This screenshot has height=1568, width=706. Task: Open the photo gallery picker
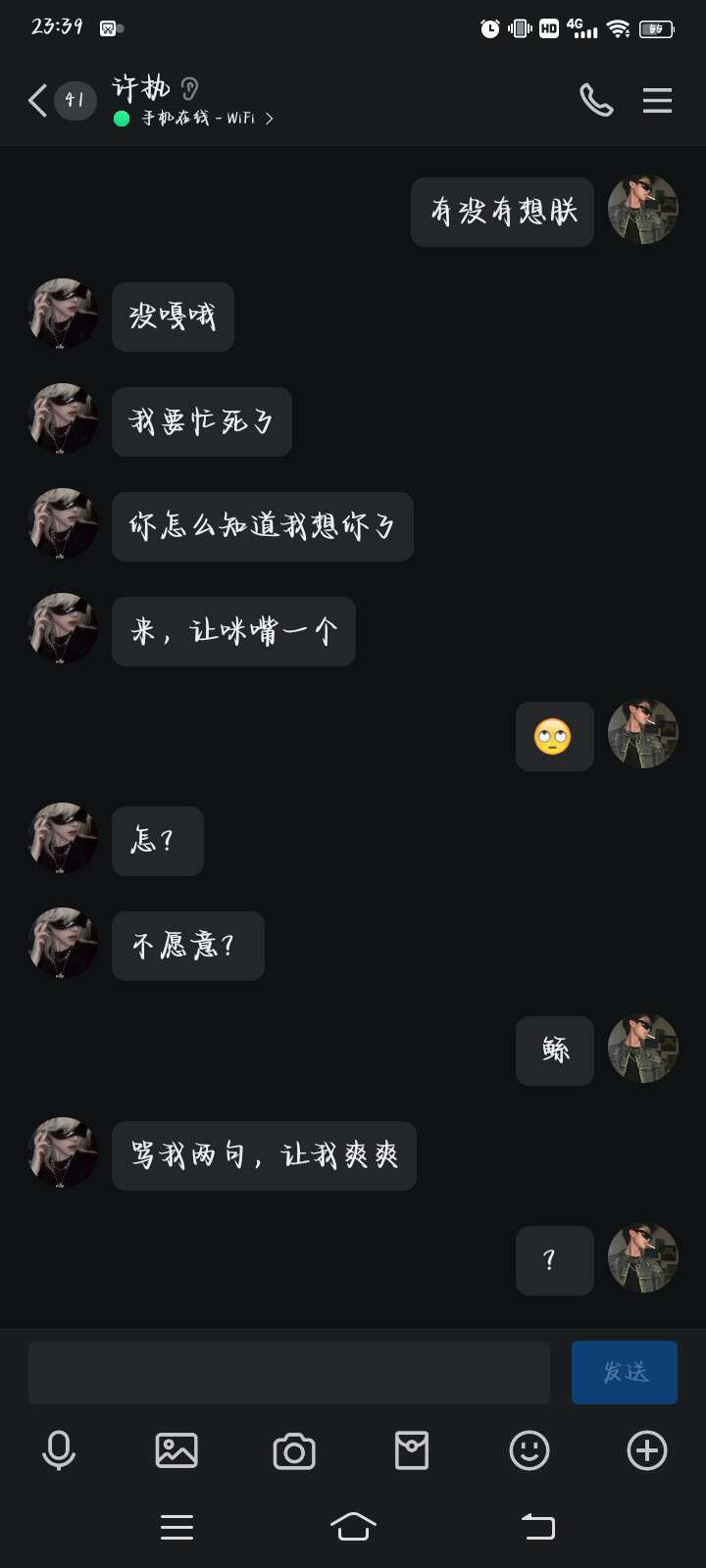click(176, 1450)
